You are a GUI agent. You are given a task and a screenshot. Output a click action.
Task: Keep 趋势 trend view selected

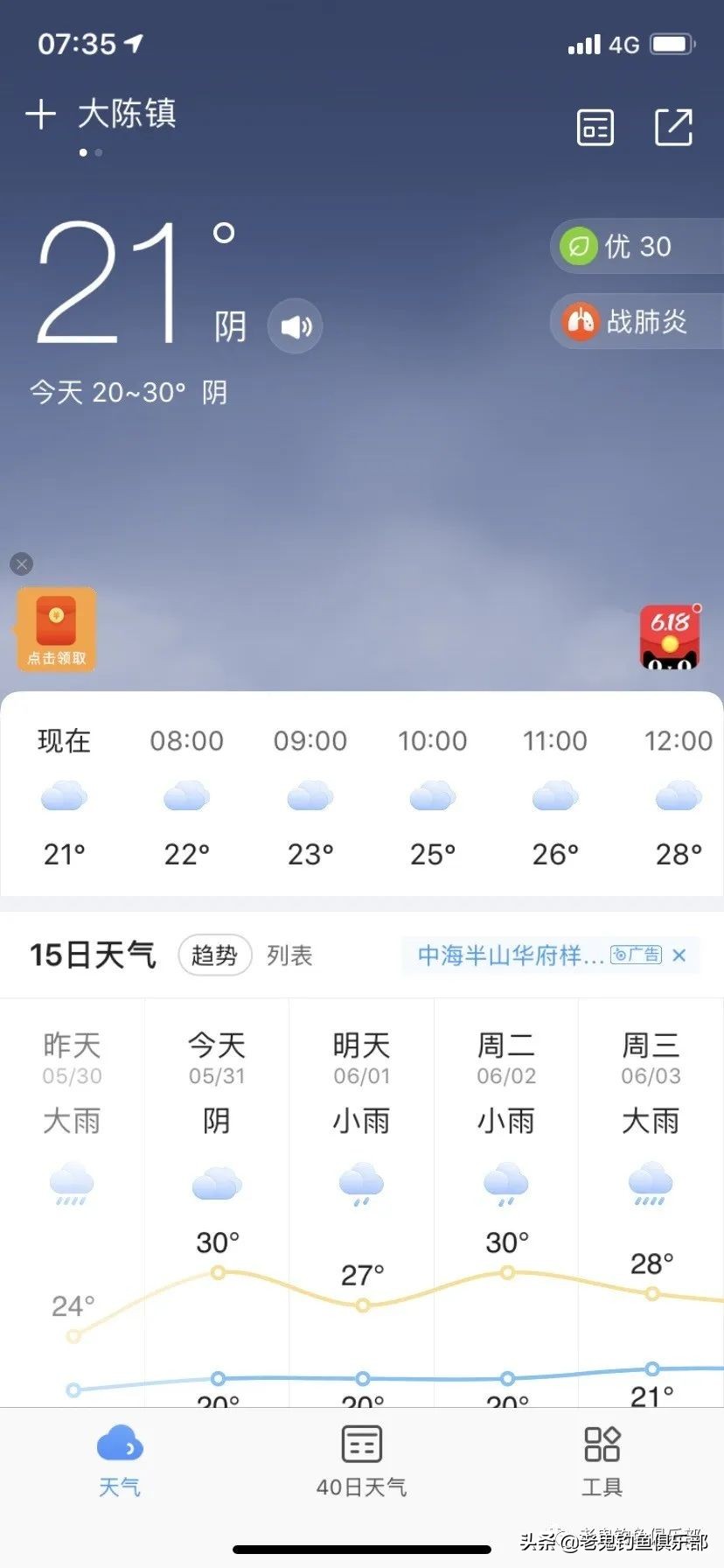click(214, 955)
